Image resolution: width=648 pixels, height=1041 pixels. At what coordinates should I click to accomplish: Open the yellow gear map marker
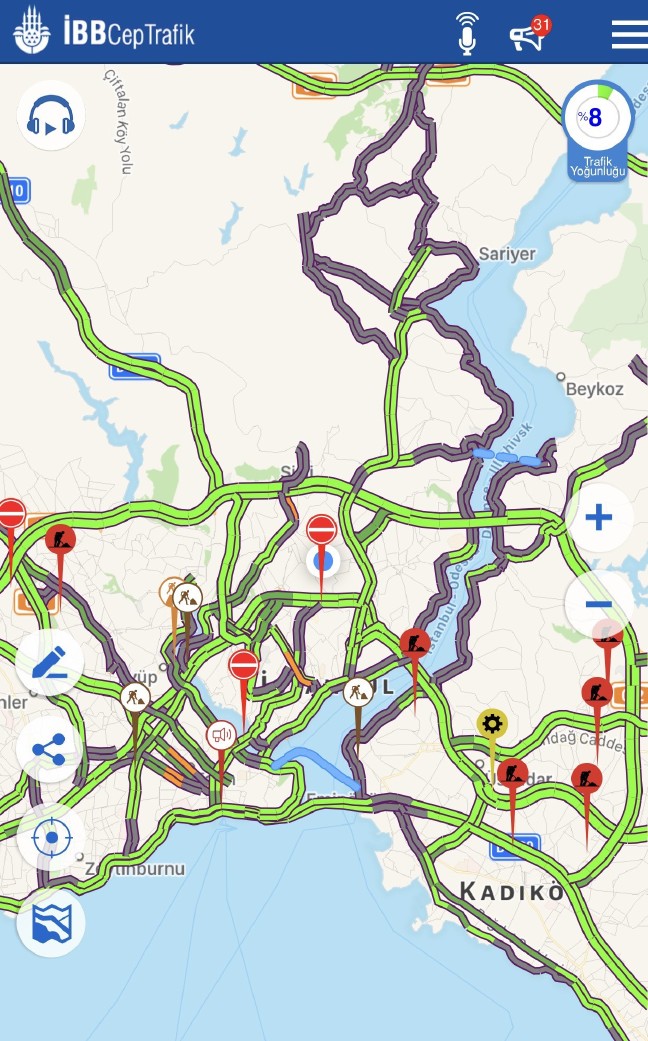click(x=491, y=723)
